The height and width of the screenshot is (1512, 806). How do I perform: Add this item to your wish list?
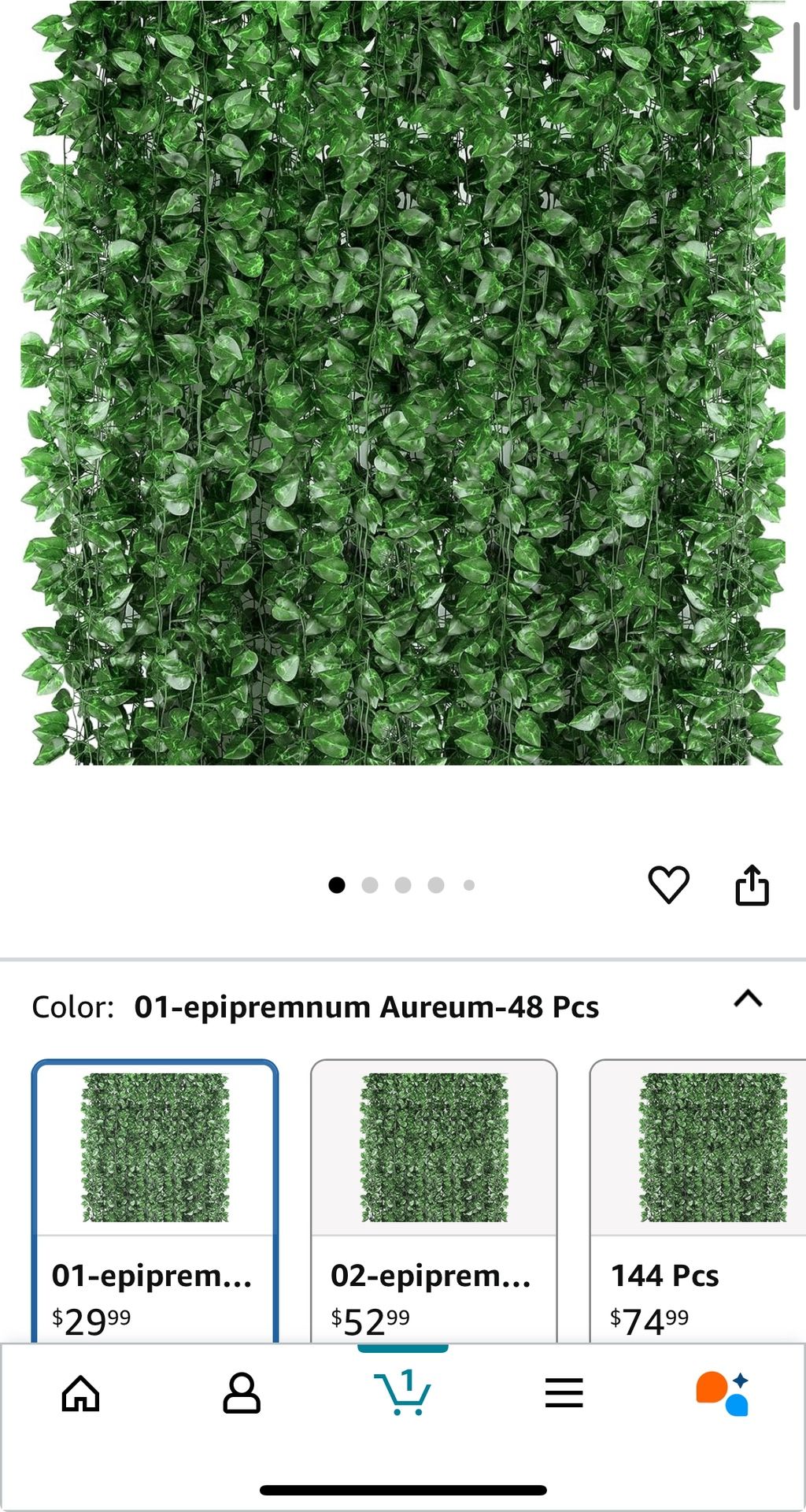[x=668, y=884]
